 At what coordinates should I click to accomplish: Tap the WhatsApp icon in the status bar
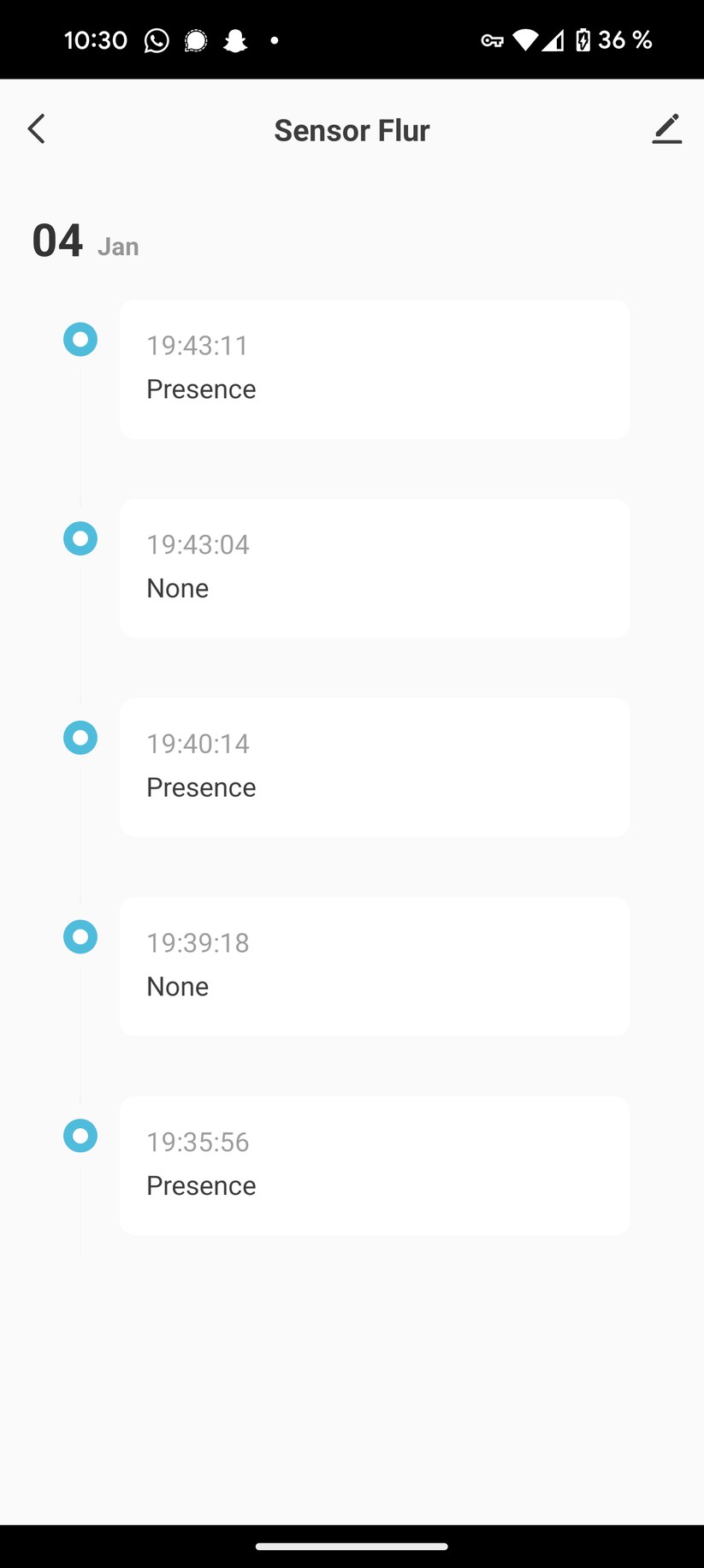[157, 39]
